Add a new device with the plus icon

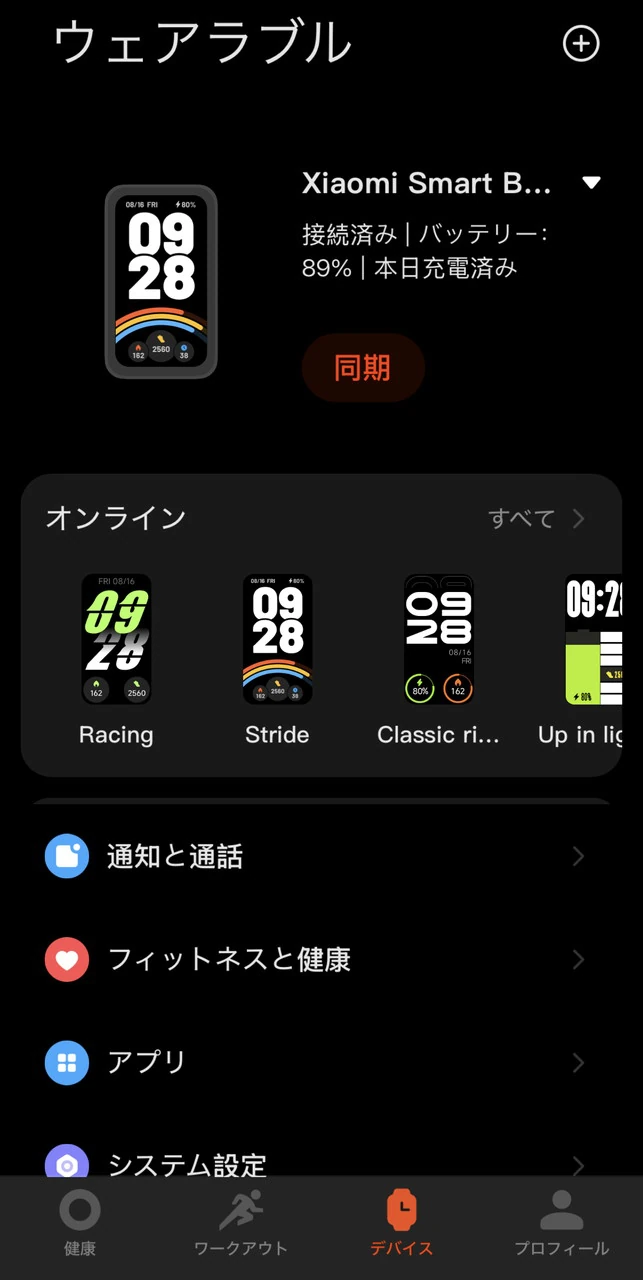[581, 43]
